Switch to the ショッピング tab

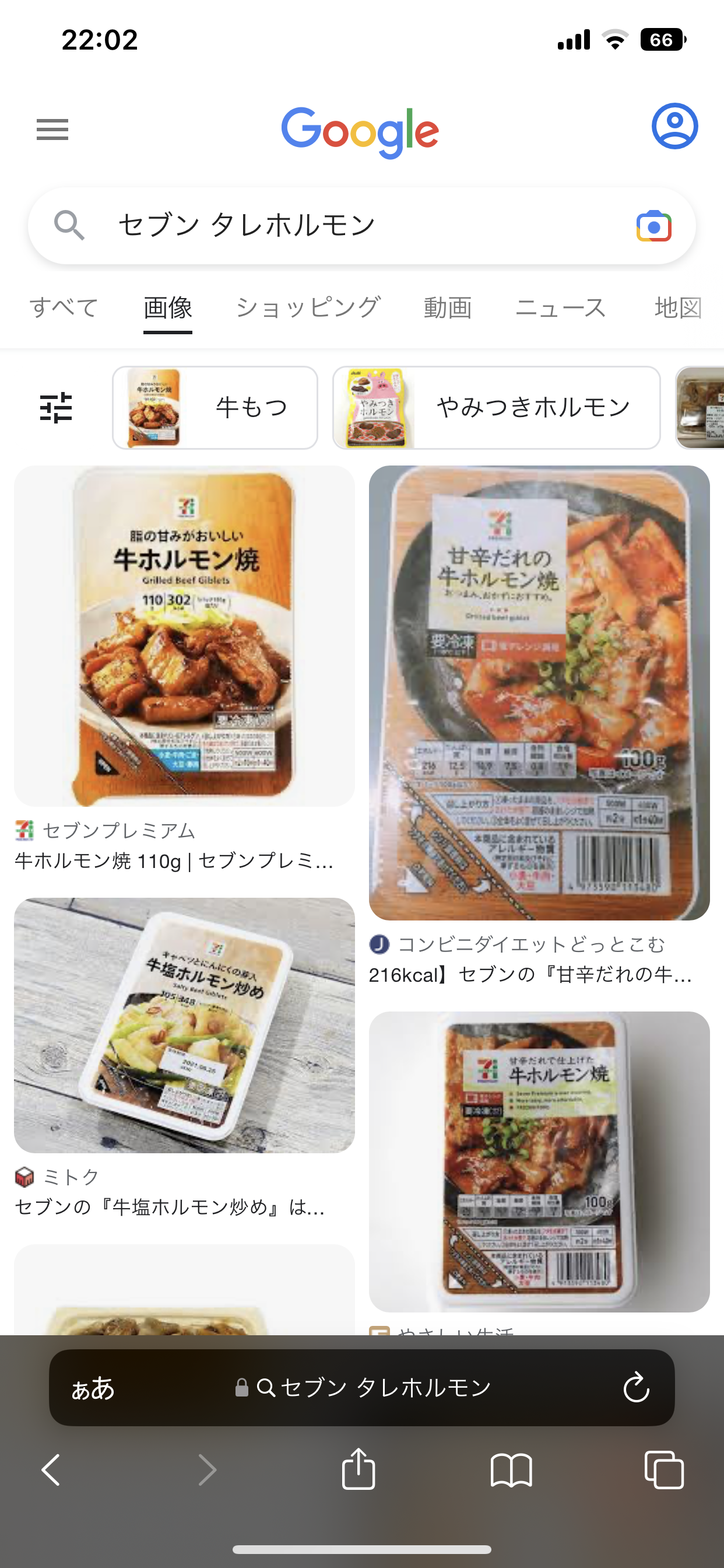(x=308, y=307)
